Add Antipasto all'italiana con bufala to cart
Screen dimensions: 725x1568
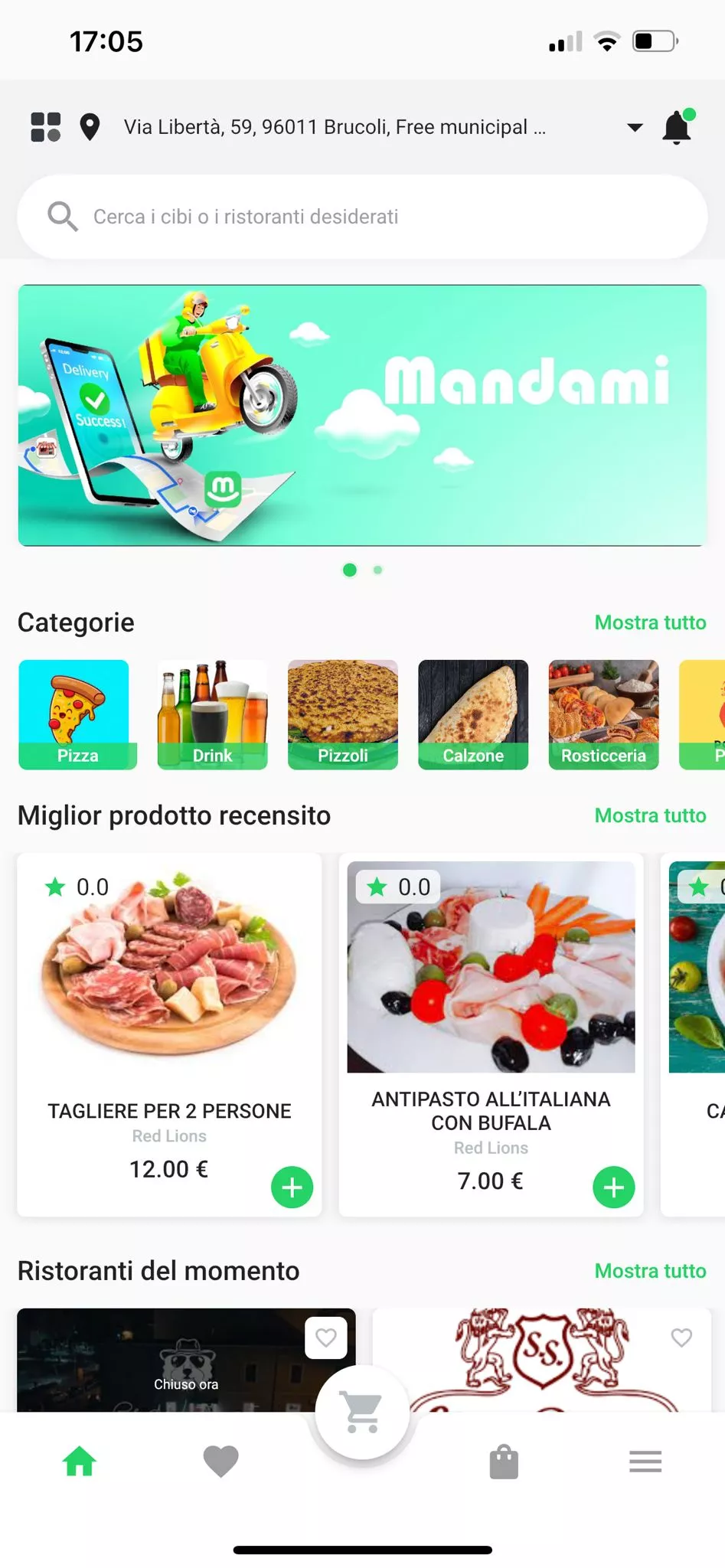pos(613,1187)
